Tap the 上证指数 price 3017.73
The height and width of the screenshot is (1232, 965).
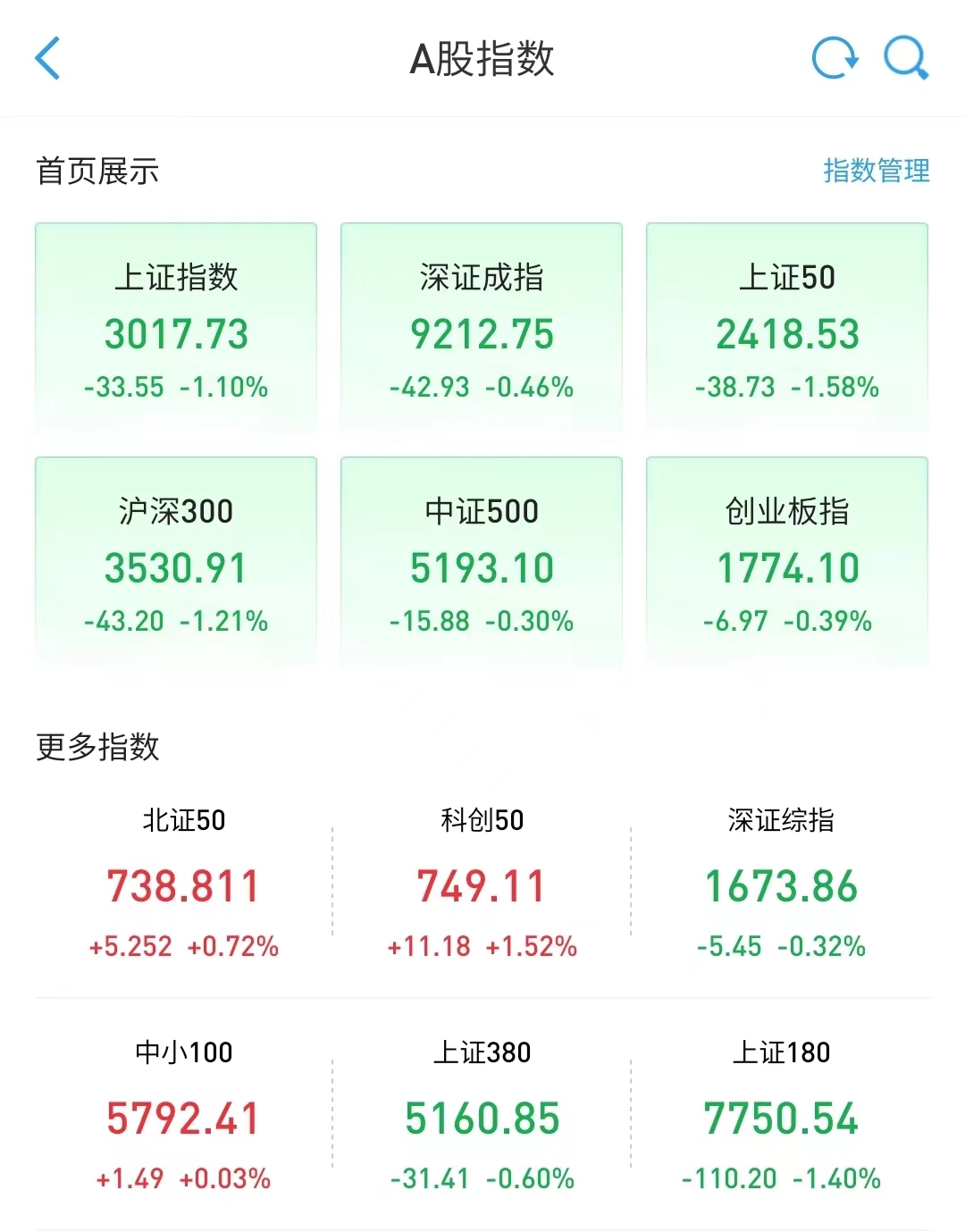[175, 335]
